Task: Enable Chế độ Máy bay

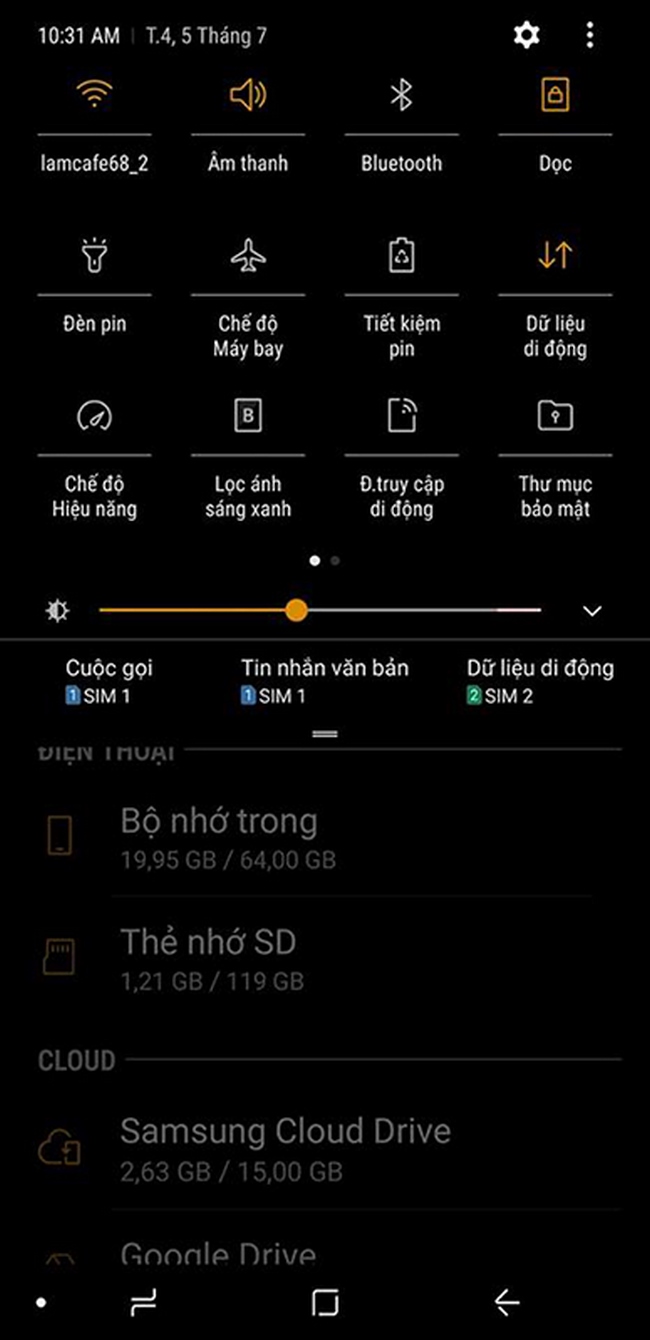Action: pos(248,256)
